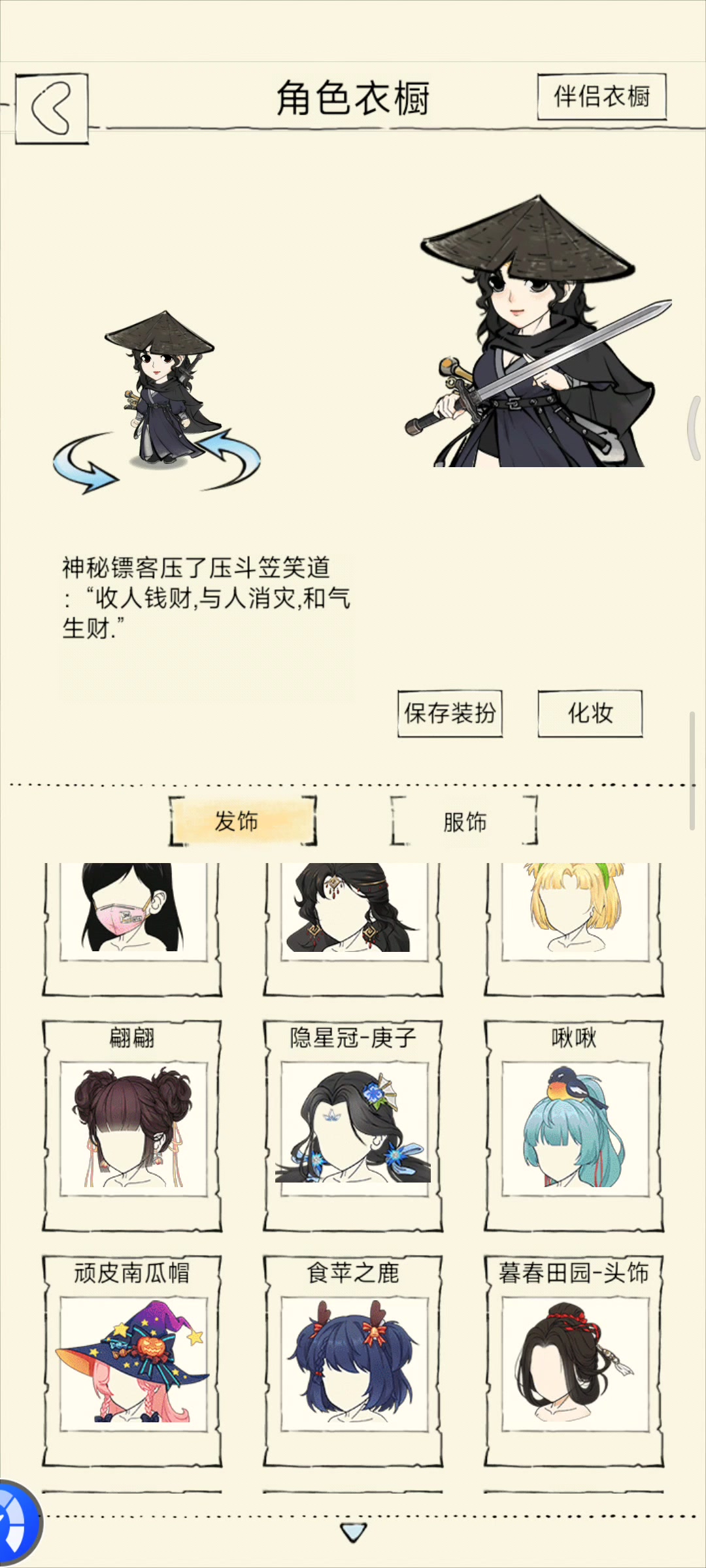Go back using the top-left arrow
The height and width of the screenshot is (1568, 706).
click(52, 108)
